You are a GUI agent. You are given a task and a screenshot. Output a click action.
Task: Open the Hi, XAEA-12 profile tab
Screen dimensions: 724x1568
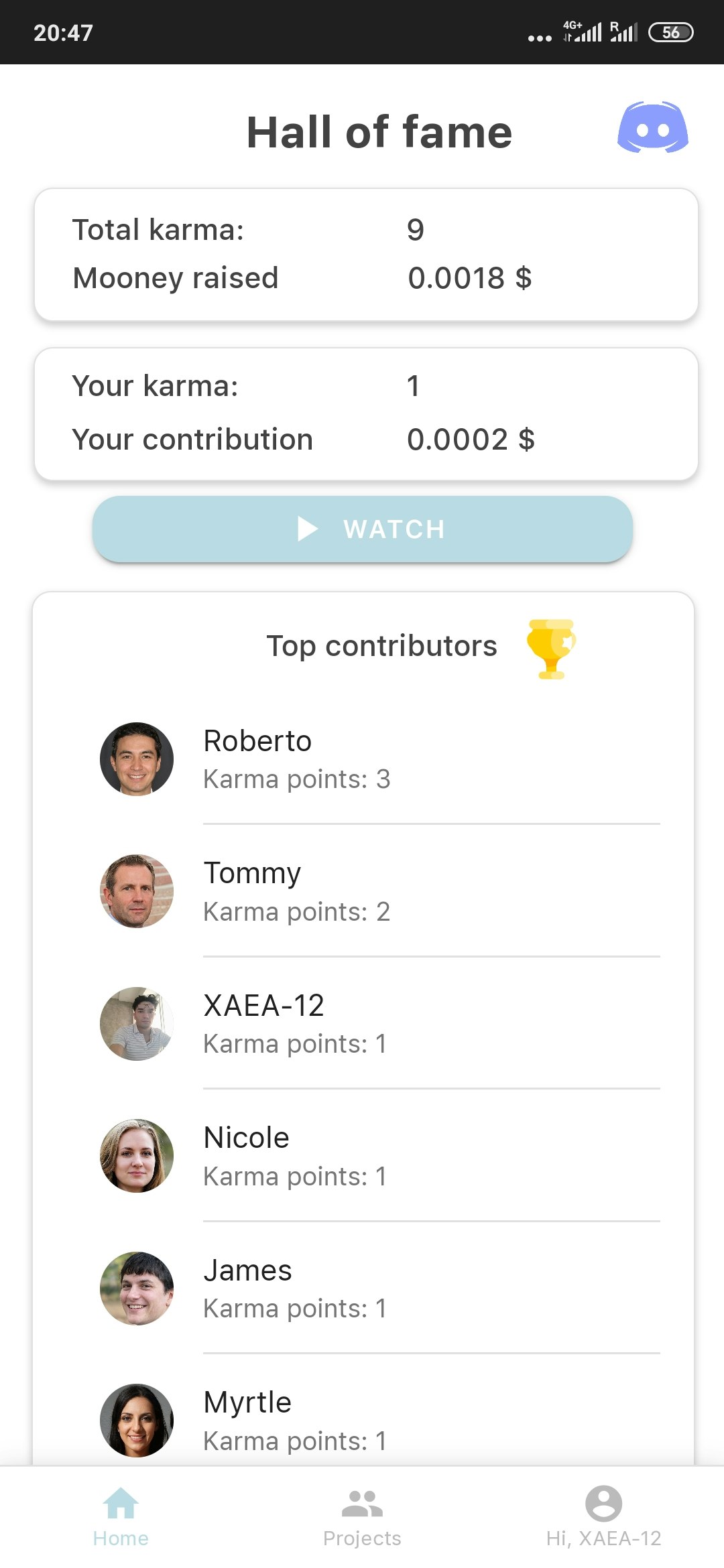[x=603, y=1517]
